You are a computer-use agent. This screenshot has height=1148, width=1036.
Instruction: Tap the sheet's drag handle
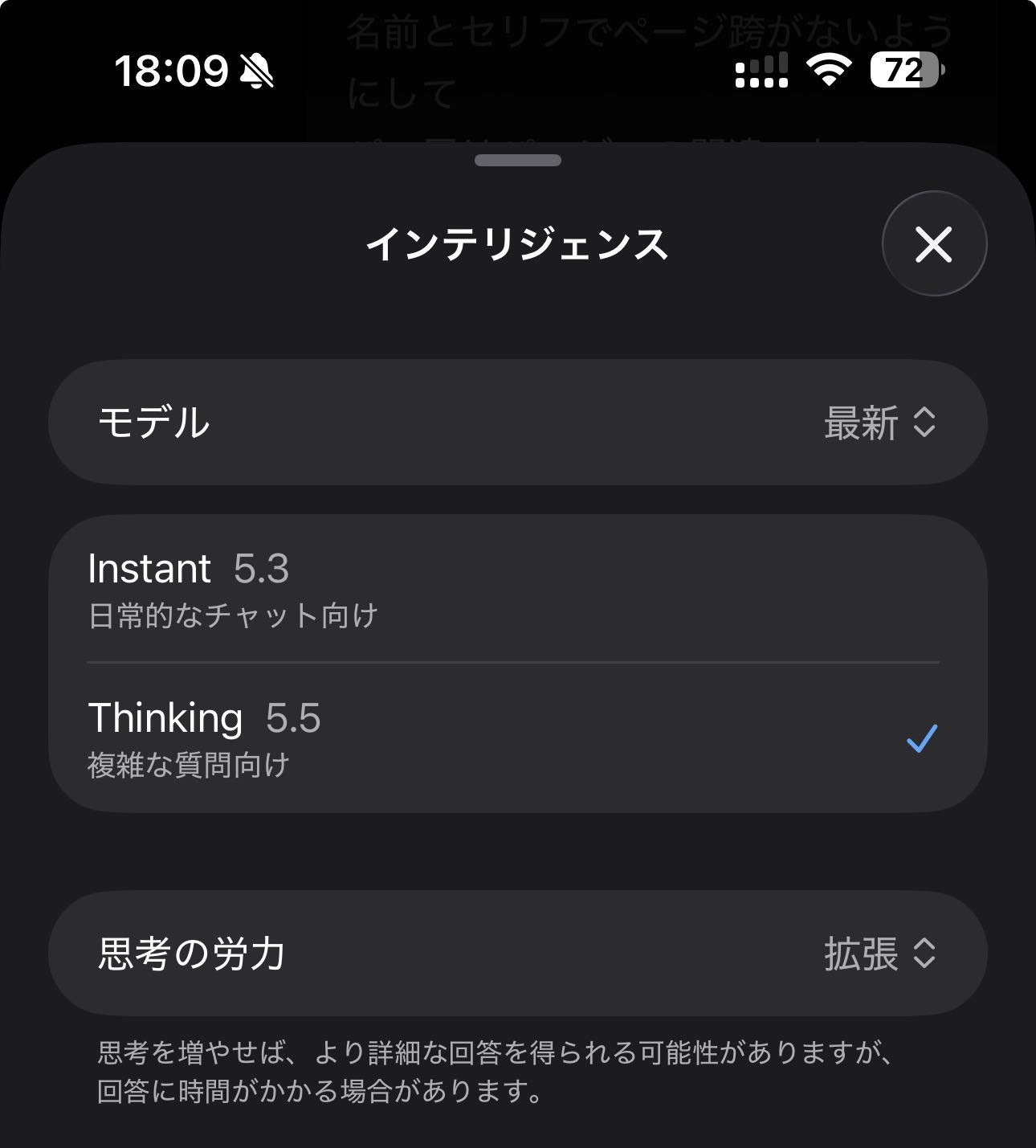517,160
